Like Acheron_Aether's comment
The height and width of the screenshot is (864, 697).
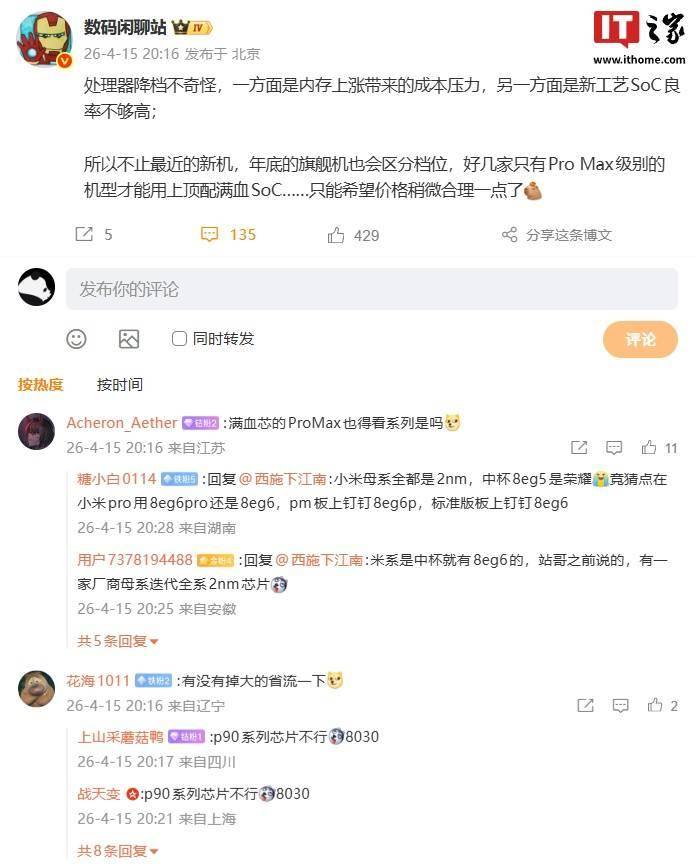pyautogui.click(x=650, y=448)
